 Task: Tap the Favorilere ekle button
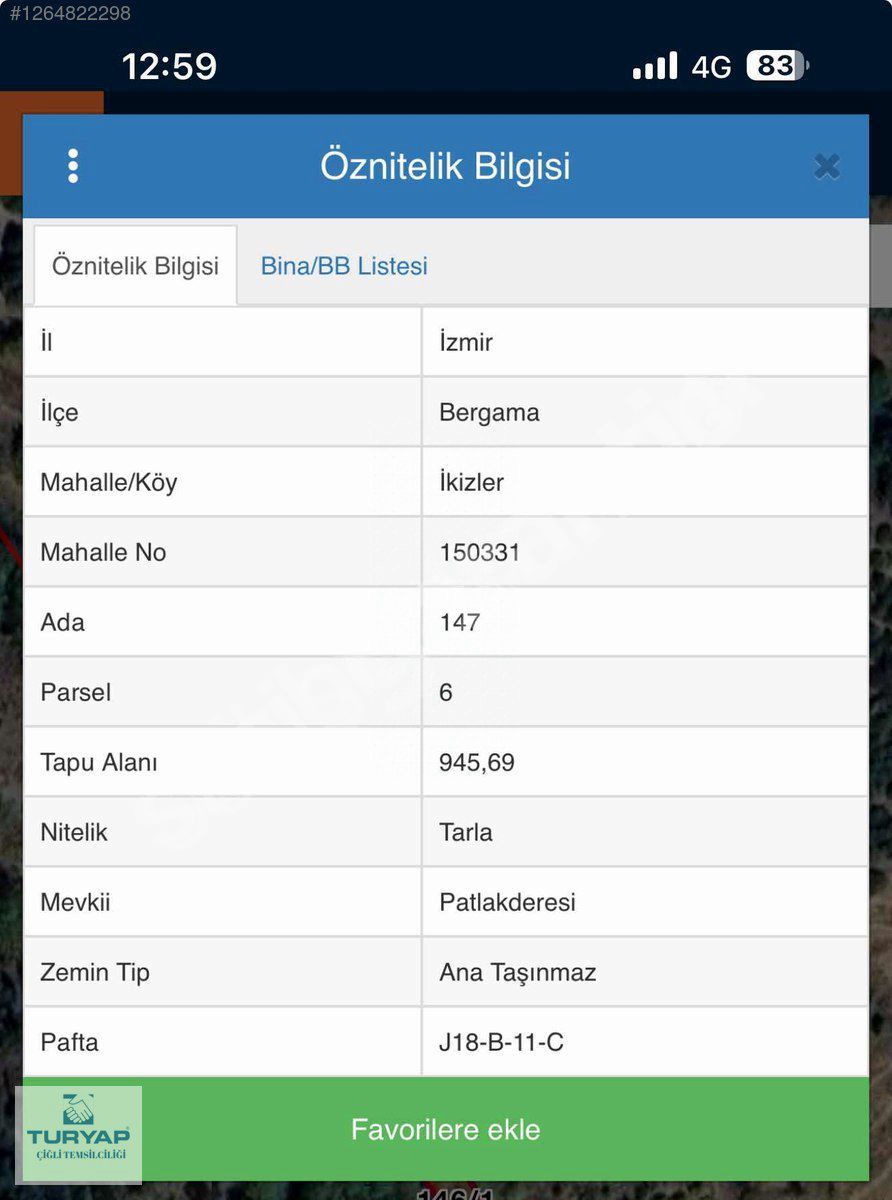(446, 1130)
